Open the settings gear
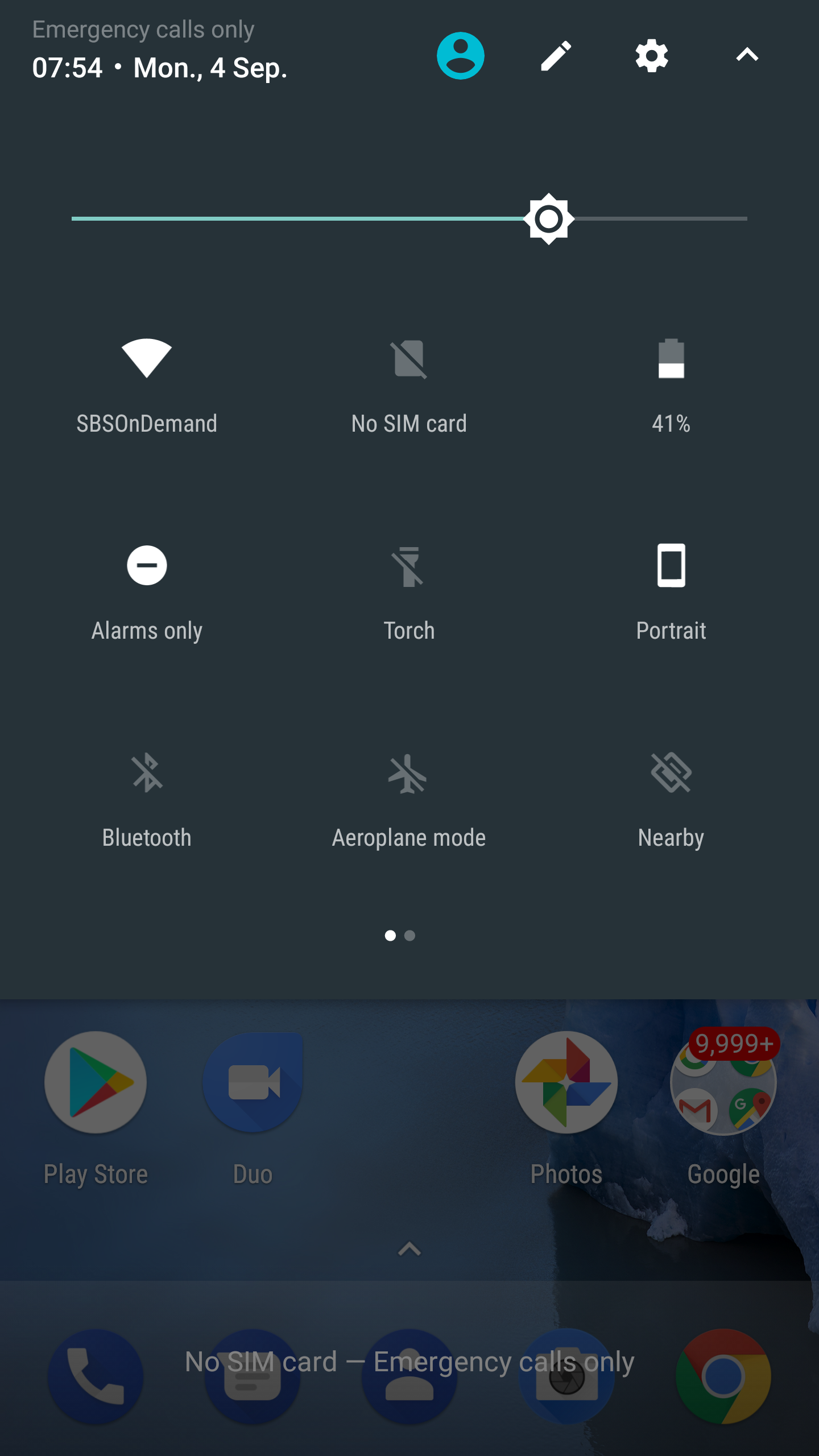 651,56
